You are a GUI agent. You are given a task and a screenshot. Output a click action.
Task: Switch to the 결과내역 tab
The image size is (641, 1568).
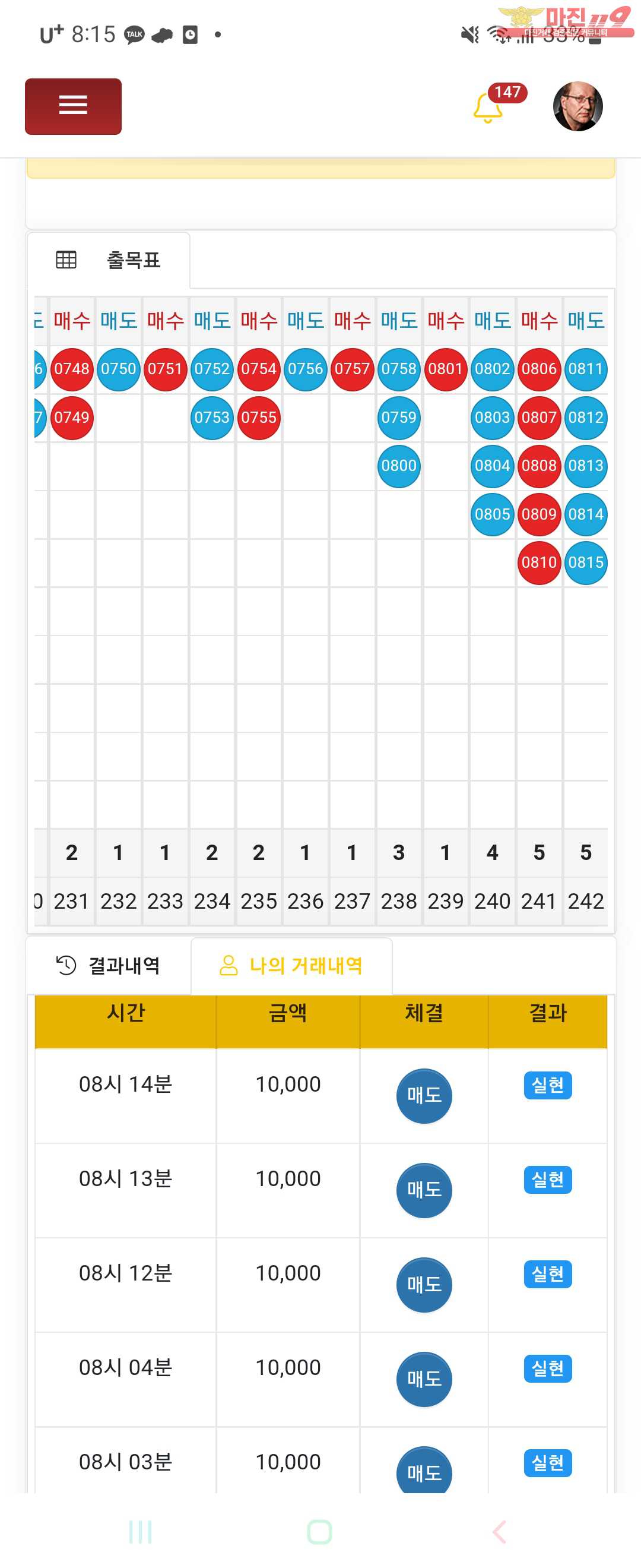(109, 965)
